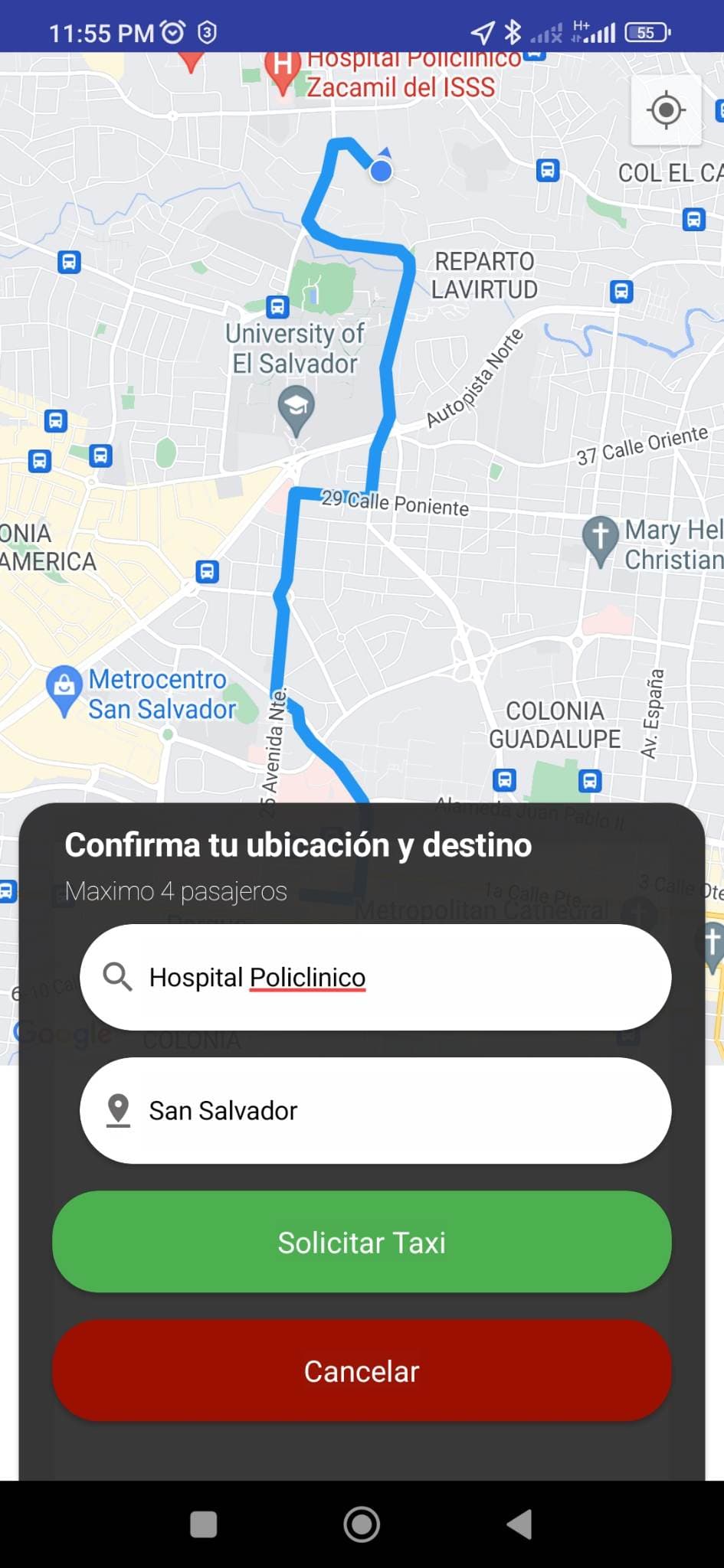Go to the home screen
724x1568 pixels.
coord(362,1524)
